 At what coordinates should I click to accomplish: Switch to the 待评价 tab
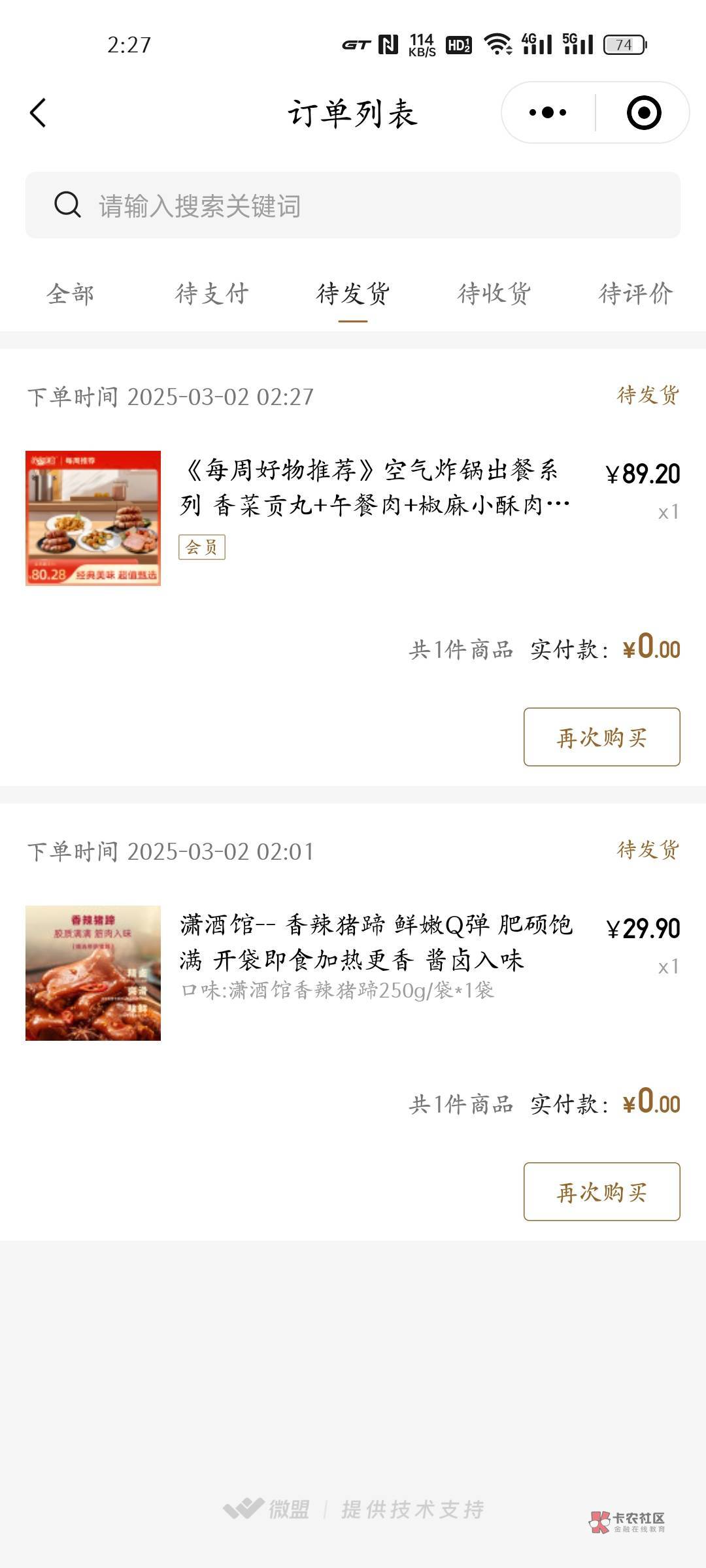[x=635, y=294]
